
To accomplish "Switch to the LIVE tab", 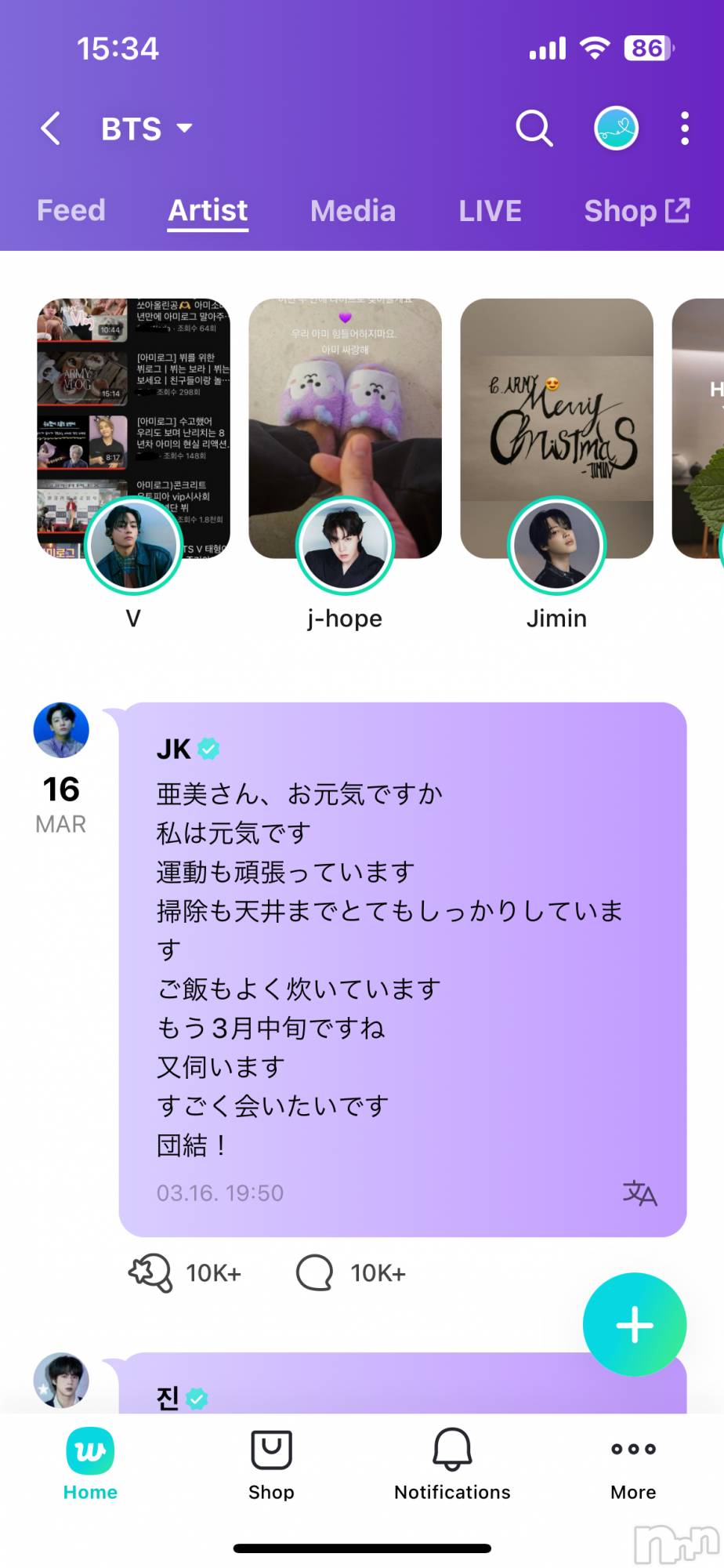I will click(490, 210).
